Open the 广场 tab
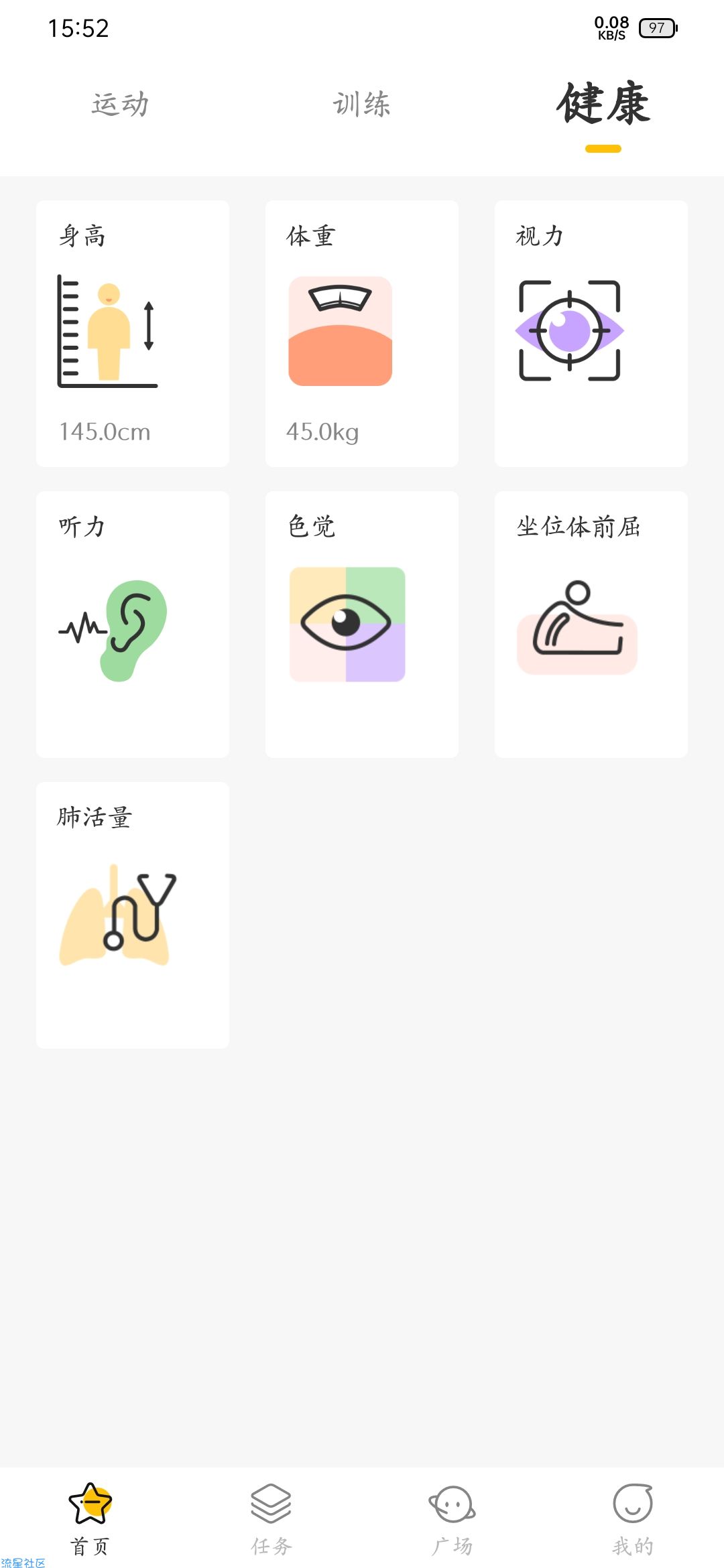This screenshot has width=724, height=1568. coord(452,1518)
